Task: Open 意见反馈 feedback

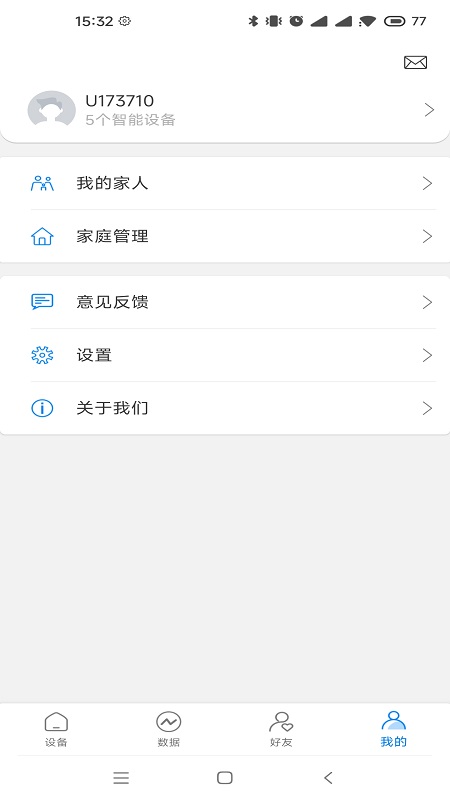Action: [225, 302]
